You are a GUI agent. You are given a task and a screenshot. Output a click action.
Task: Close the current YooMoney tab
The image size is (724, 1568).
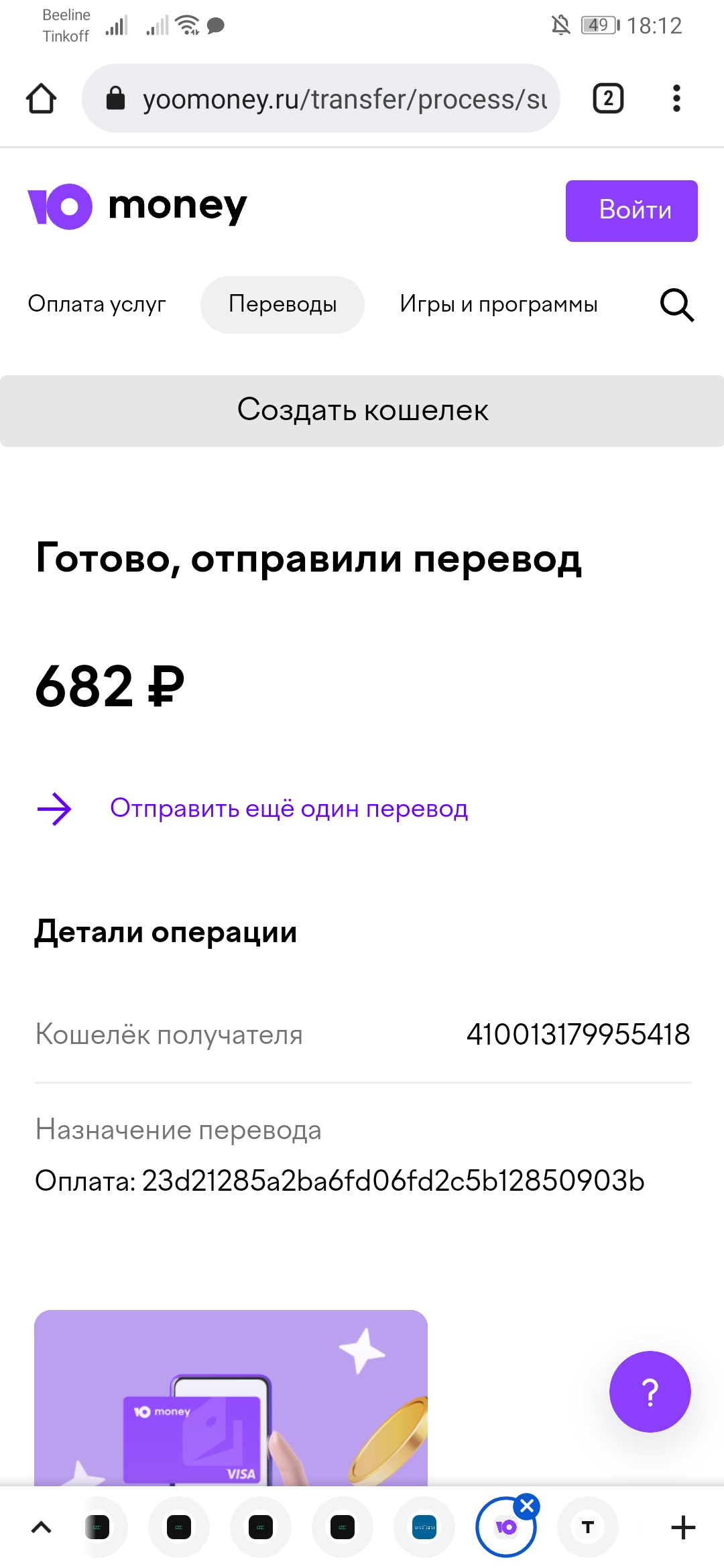click(527, 1506)
